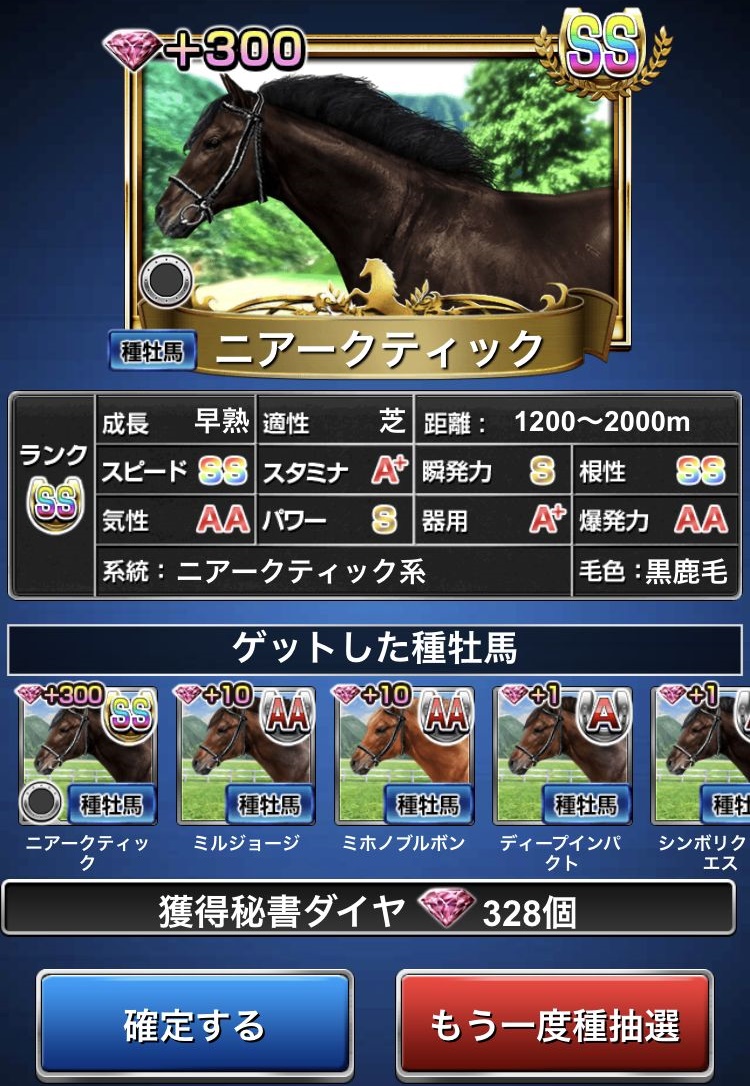Tap もう一度種抽選 to draw again
The image size is (750, 1086).
555,1025
